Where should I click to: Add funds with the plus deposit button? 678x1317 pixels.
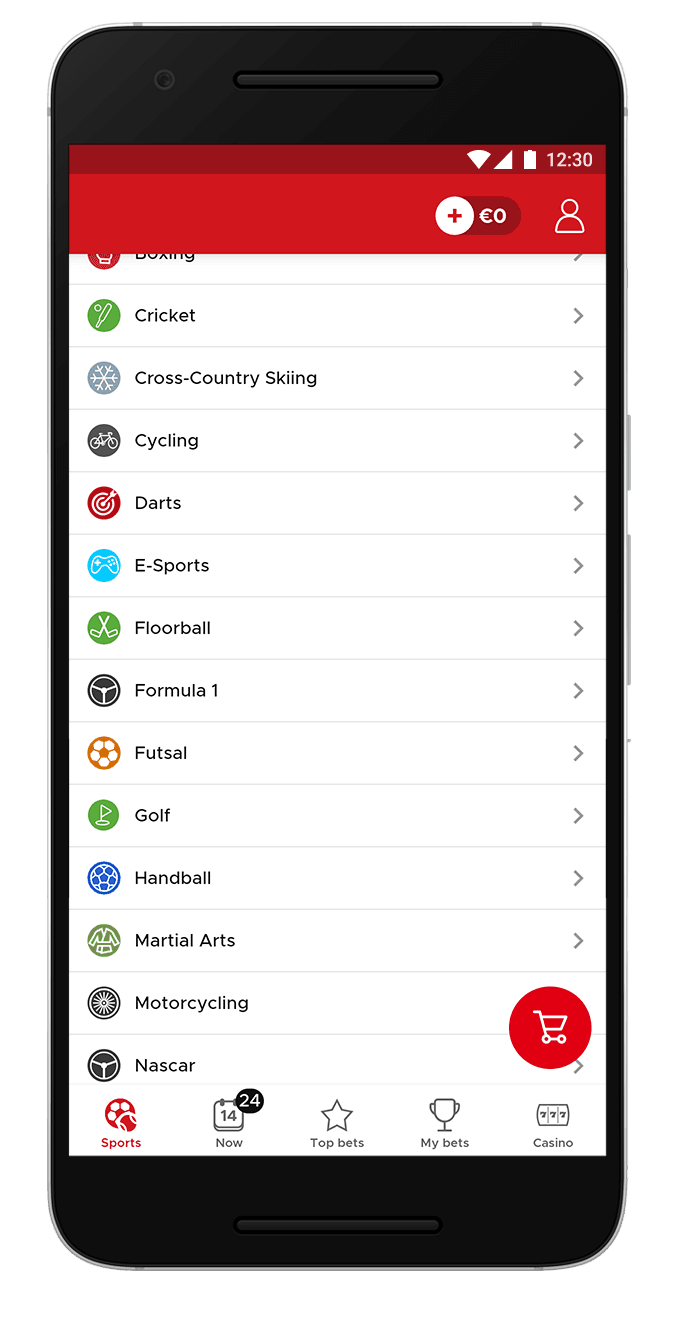pyautogui.click(x=455, y=216)
